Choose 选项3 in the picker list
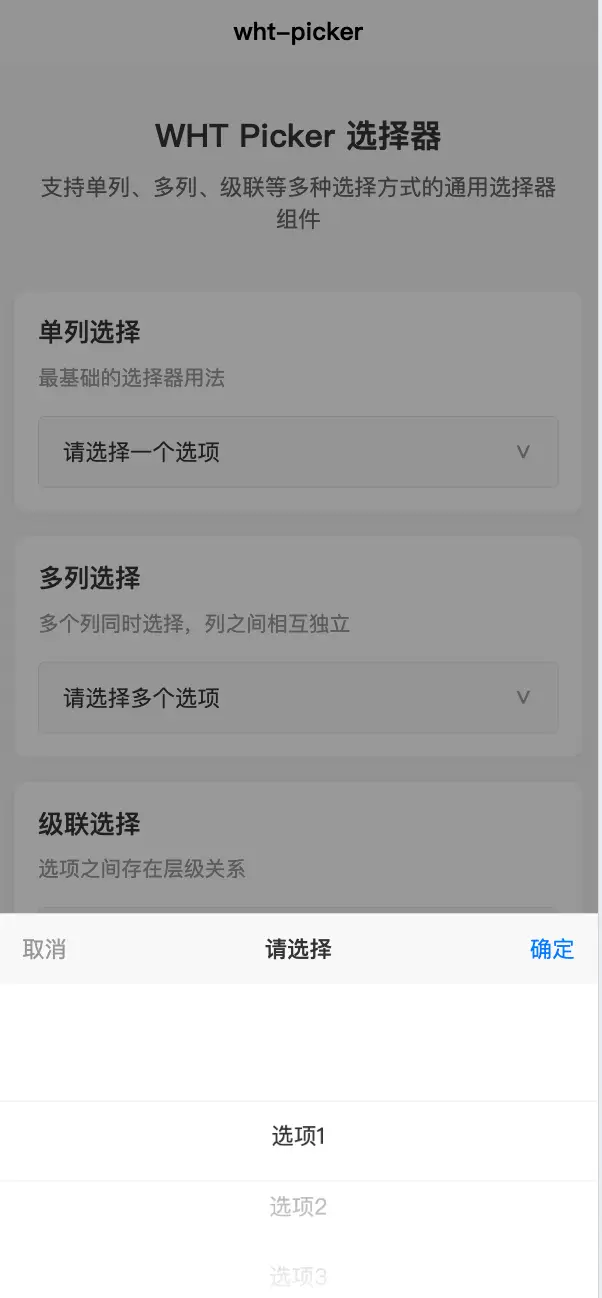This screenshot has width=602, height=1298. coord(298,1276)
